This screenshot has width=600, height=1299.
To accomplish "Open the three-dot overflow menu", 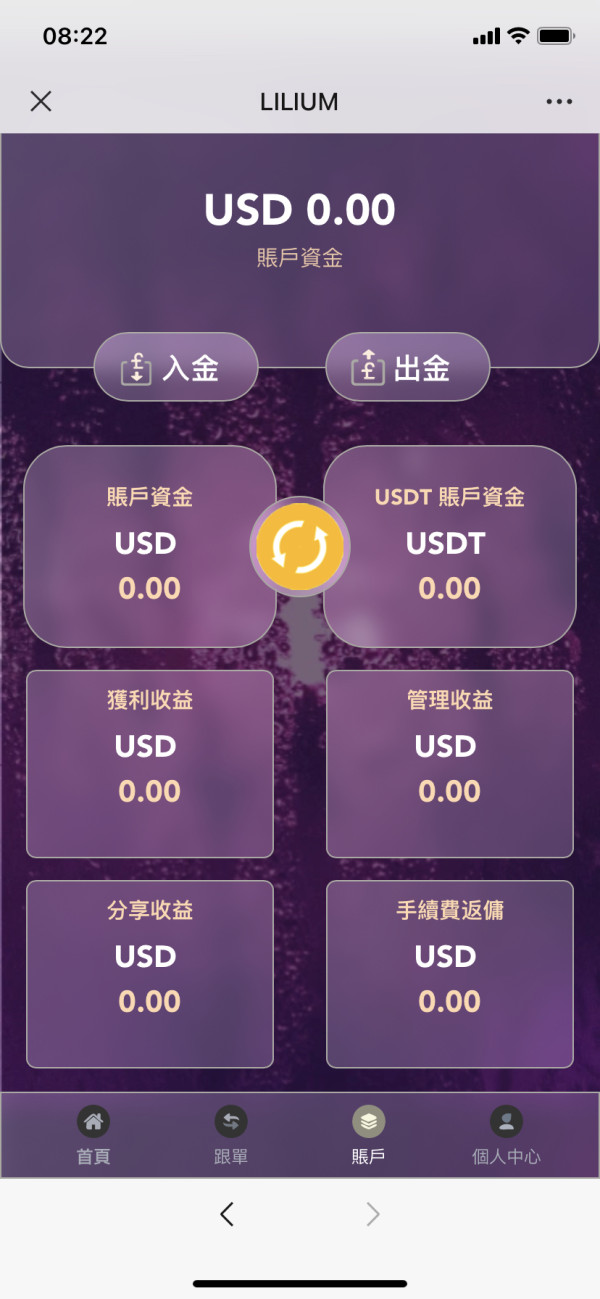I will point(559,101).
